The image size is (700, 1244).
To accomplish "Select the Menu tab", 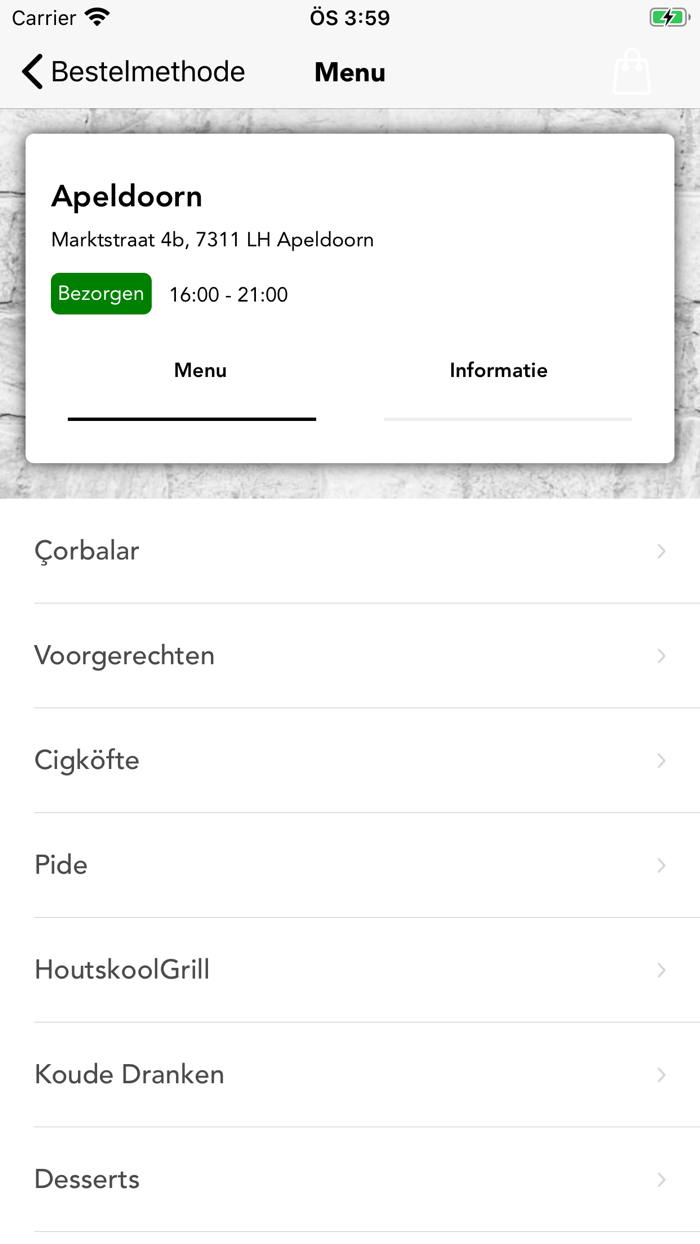I will [200, 371].
